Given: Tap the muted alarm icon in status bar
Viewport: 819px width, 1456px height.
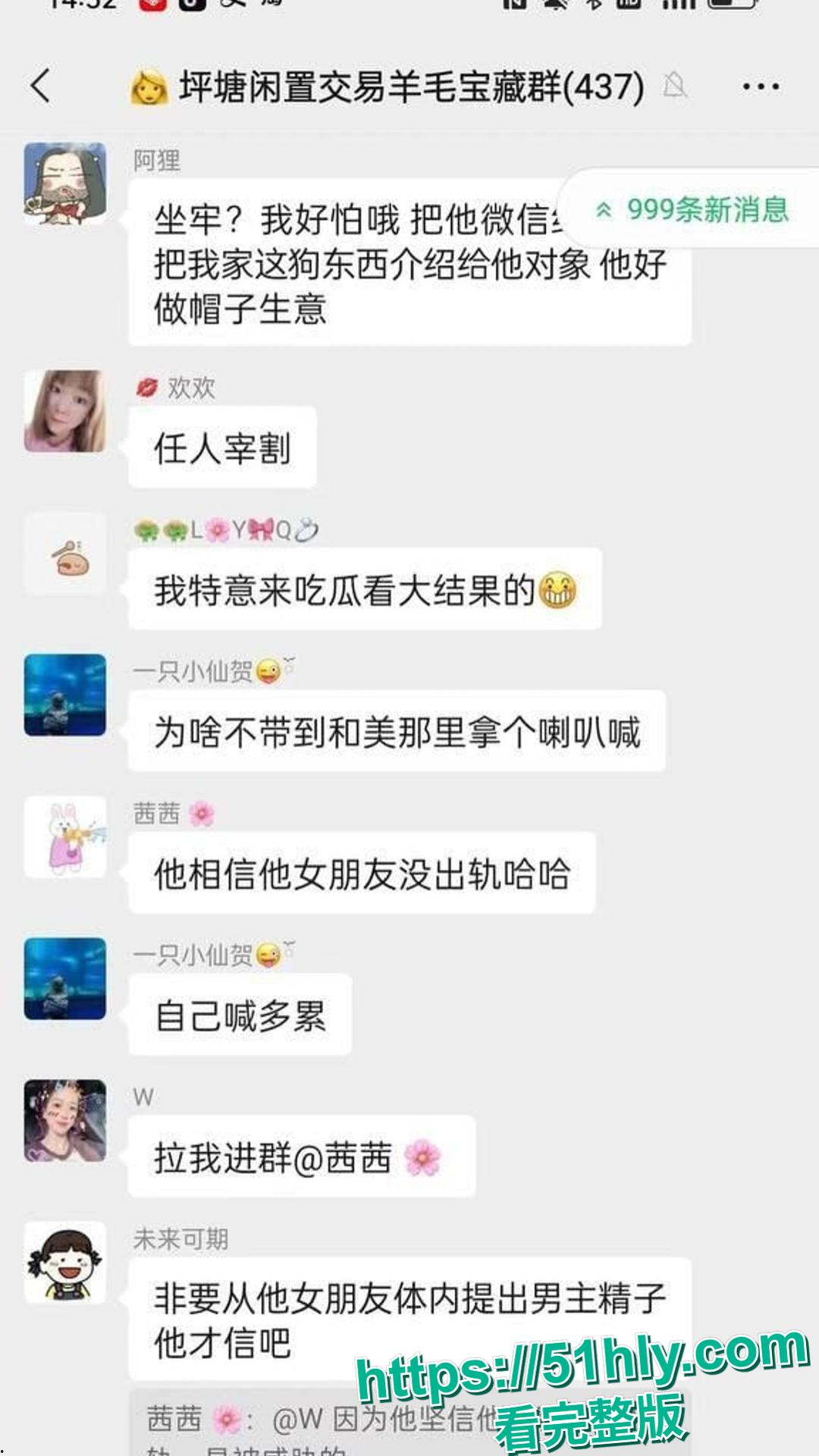Looking at the screenshot, I should click(554, 8).
